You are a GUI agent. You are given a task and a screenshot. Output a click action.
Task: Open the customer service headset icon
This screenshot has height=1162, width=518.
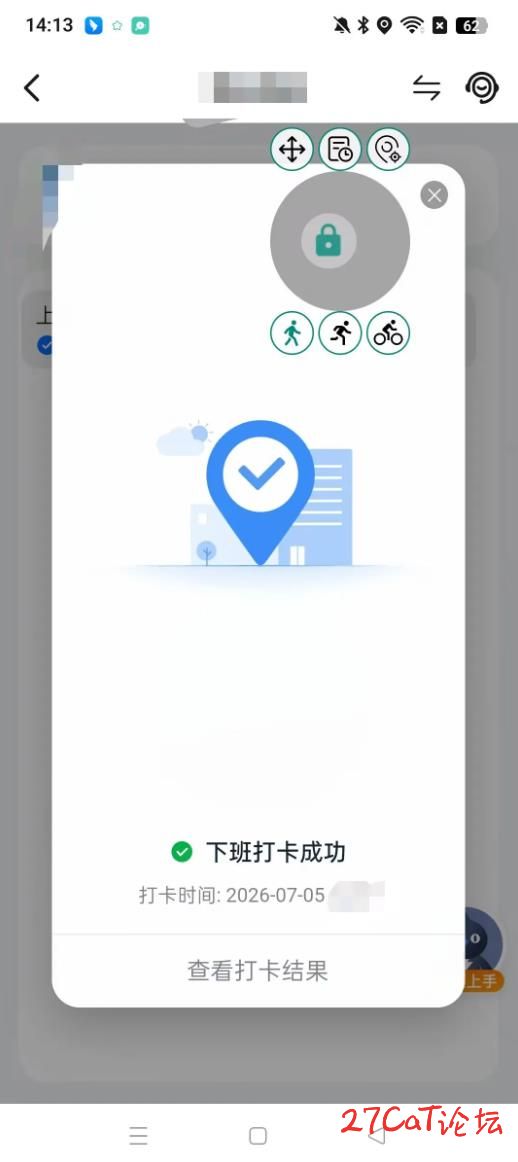[x=482, y=88]
